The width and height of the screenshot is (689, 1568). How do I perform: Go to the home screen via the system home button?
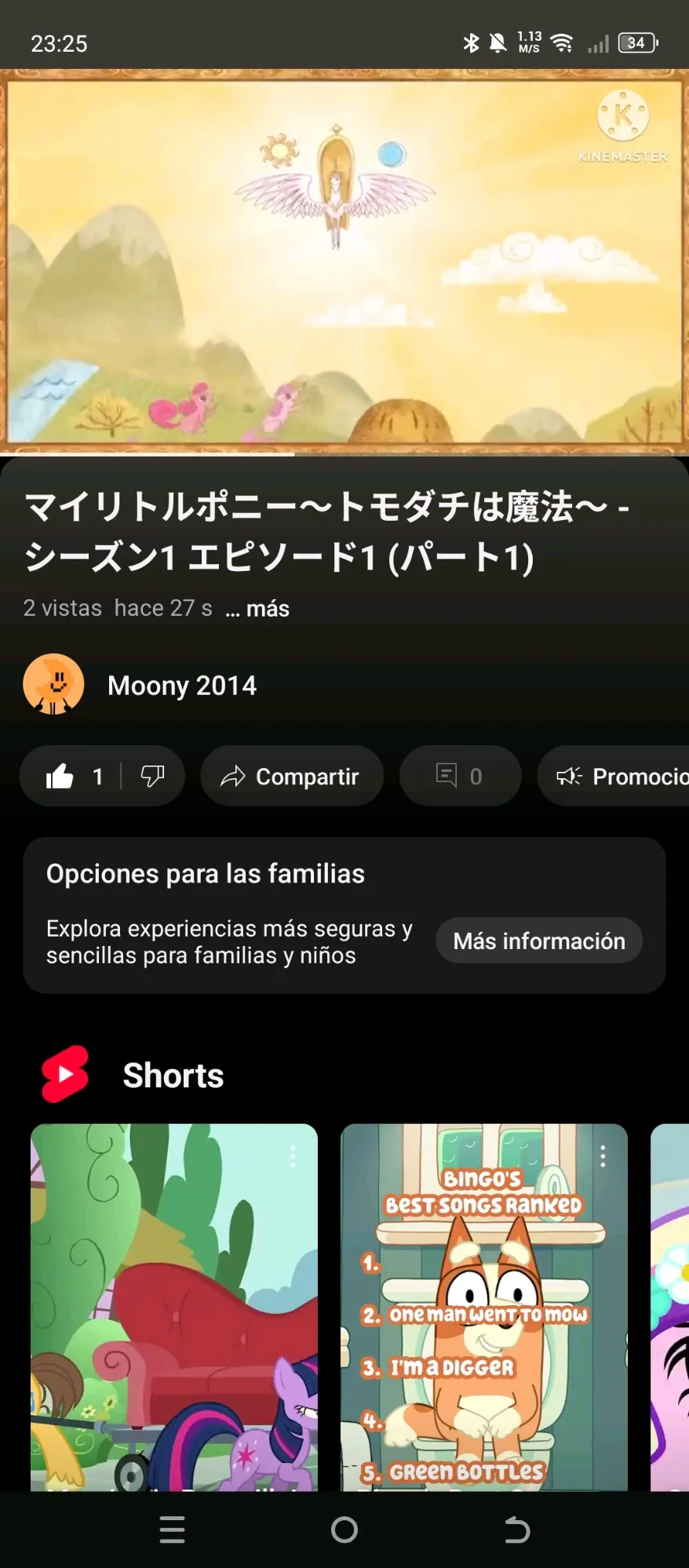coord(344,1530)
